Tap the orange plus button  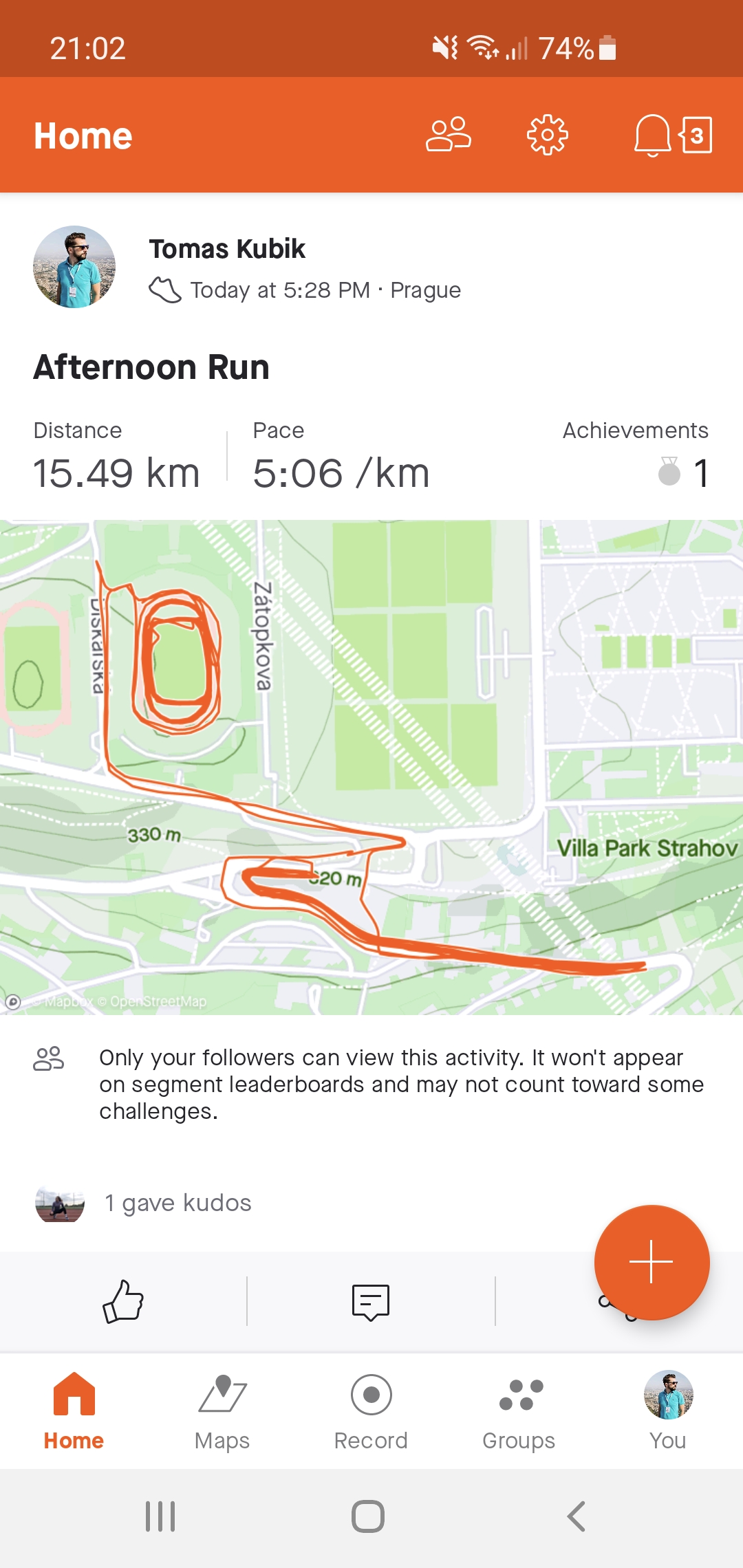pos(652,1262)
